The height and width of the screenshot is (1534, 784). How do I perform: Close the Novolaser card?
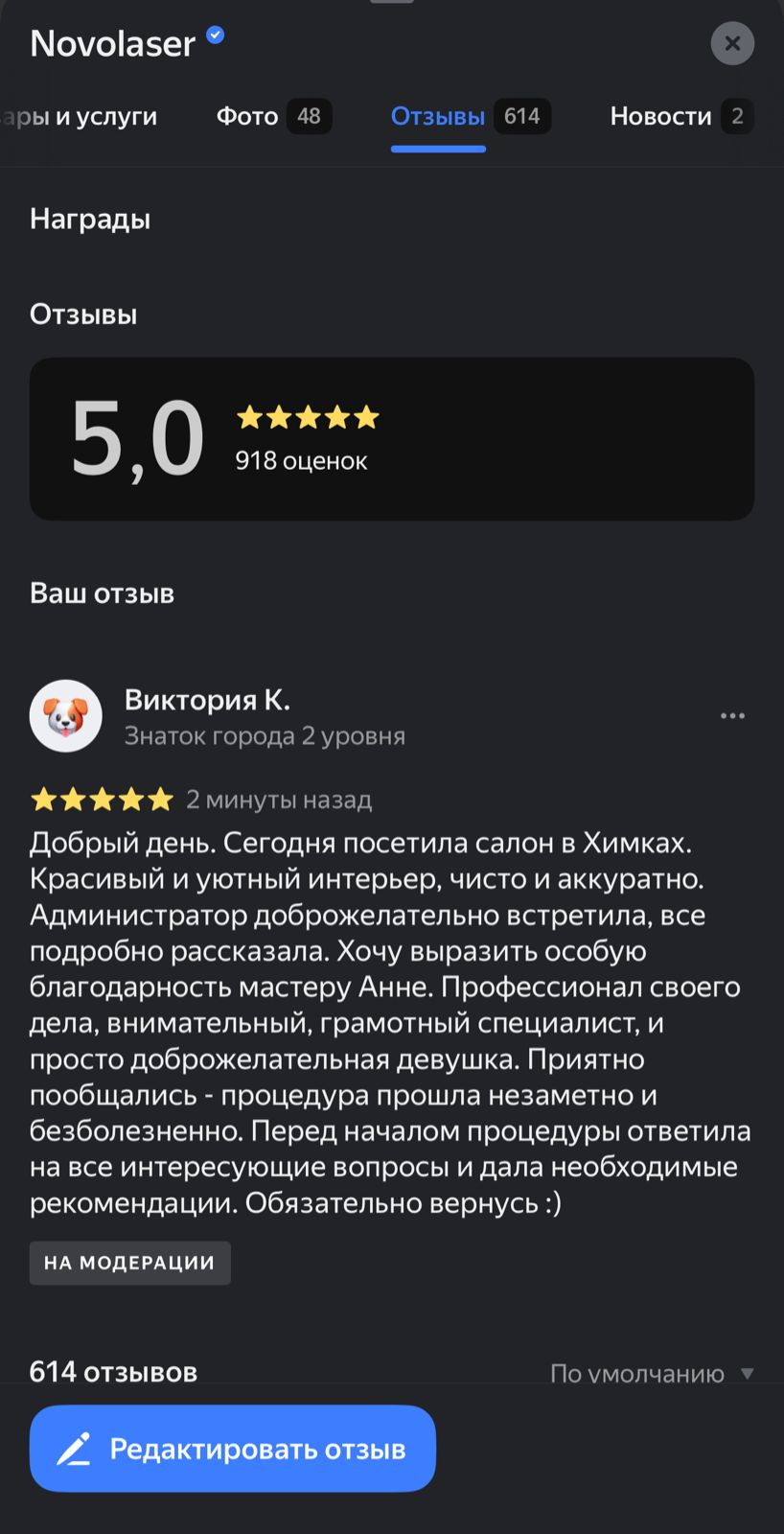tap(732, 43)
